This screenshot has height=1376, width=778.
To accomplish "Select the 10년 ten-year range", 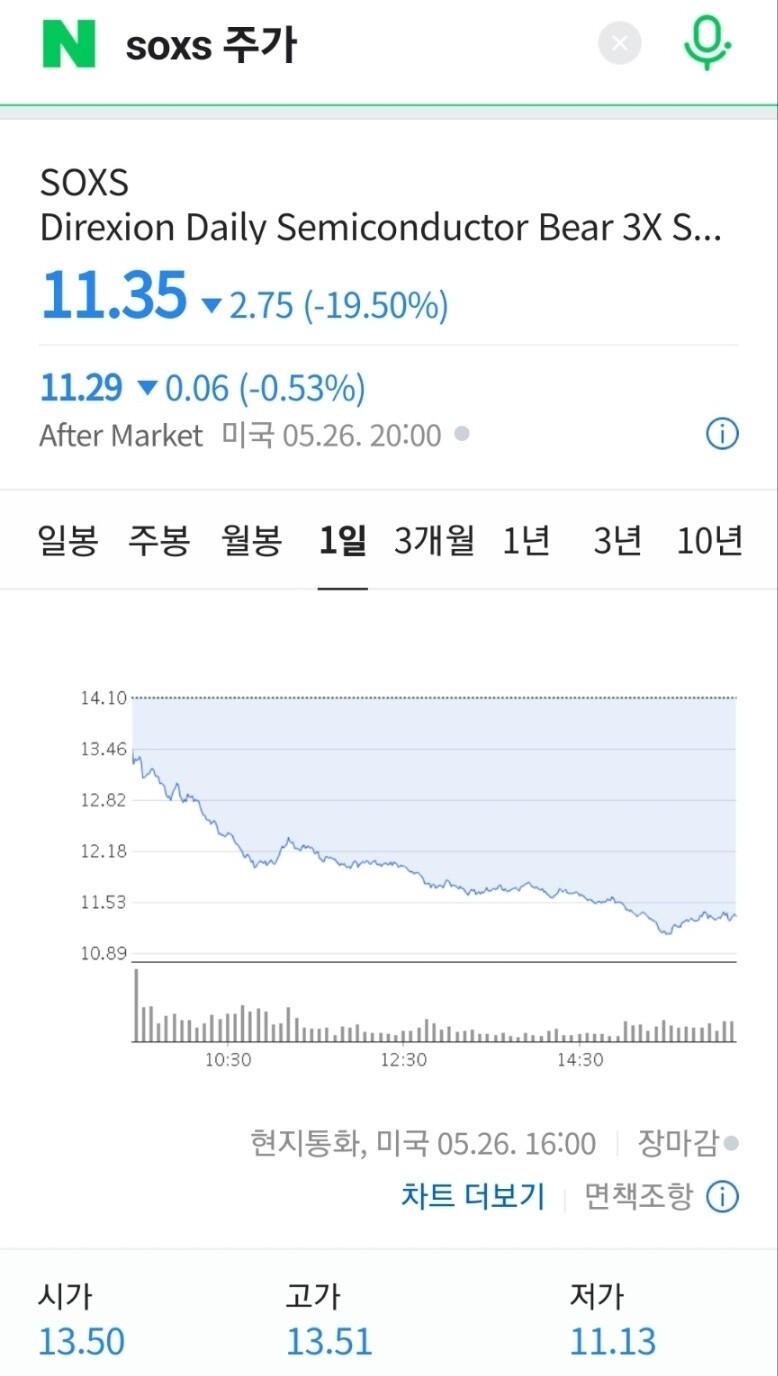I will click(709, 539).
